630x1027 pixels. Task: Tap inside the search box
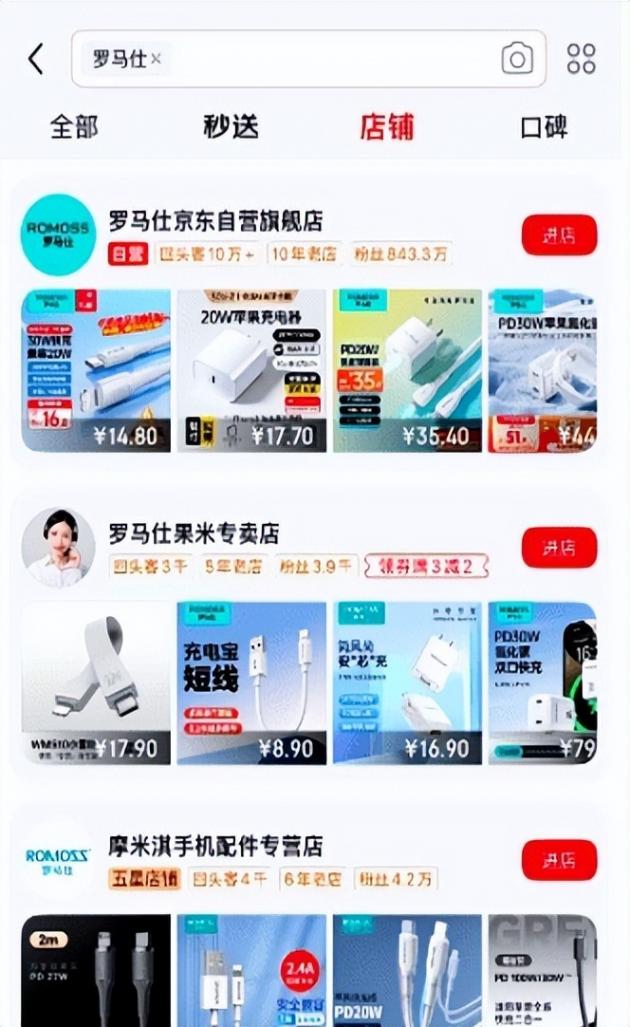click(x=330, y=59)
